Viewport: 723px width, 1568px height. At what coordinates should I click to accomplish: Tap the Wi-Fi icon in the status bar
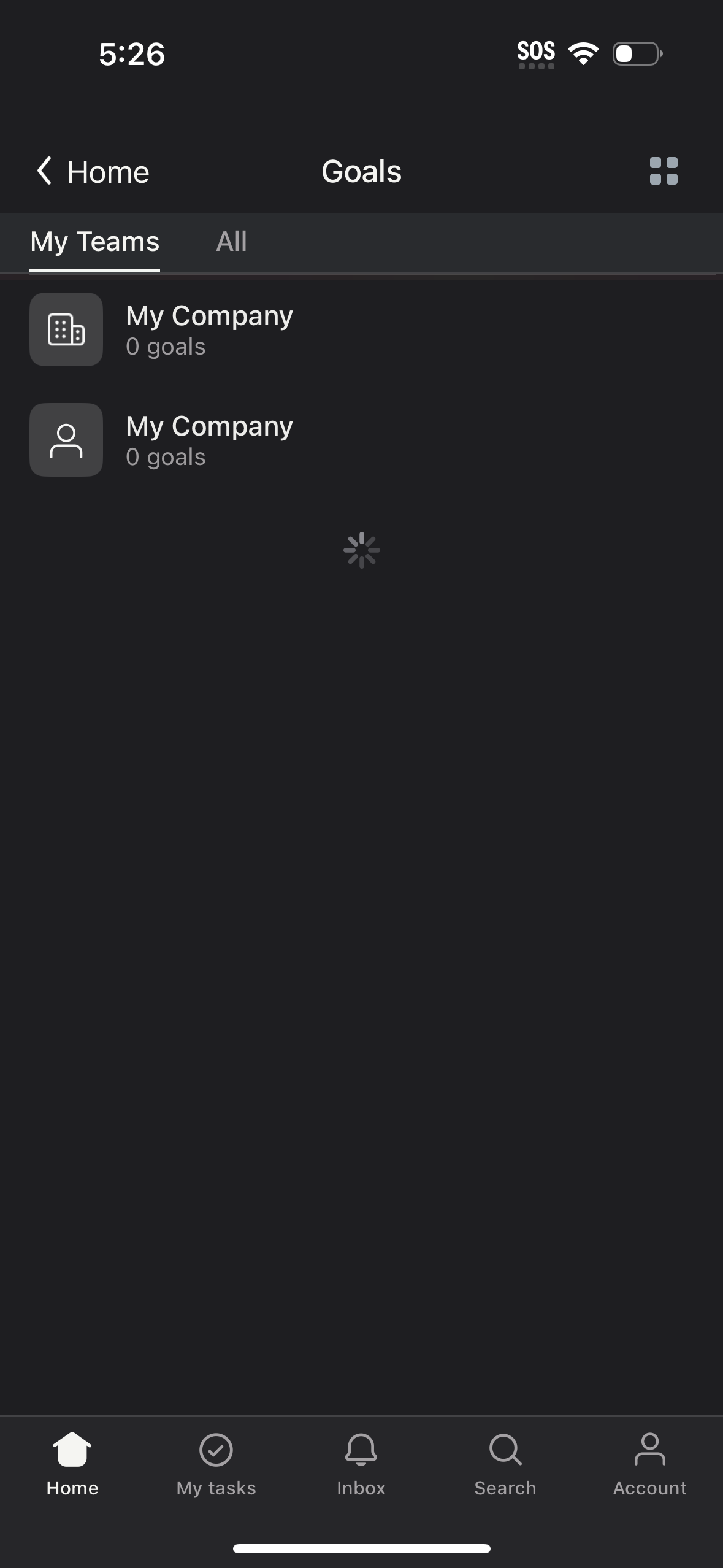click(583, 54)
